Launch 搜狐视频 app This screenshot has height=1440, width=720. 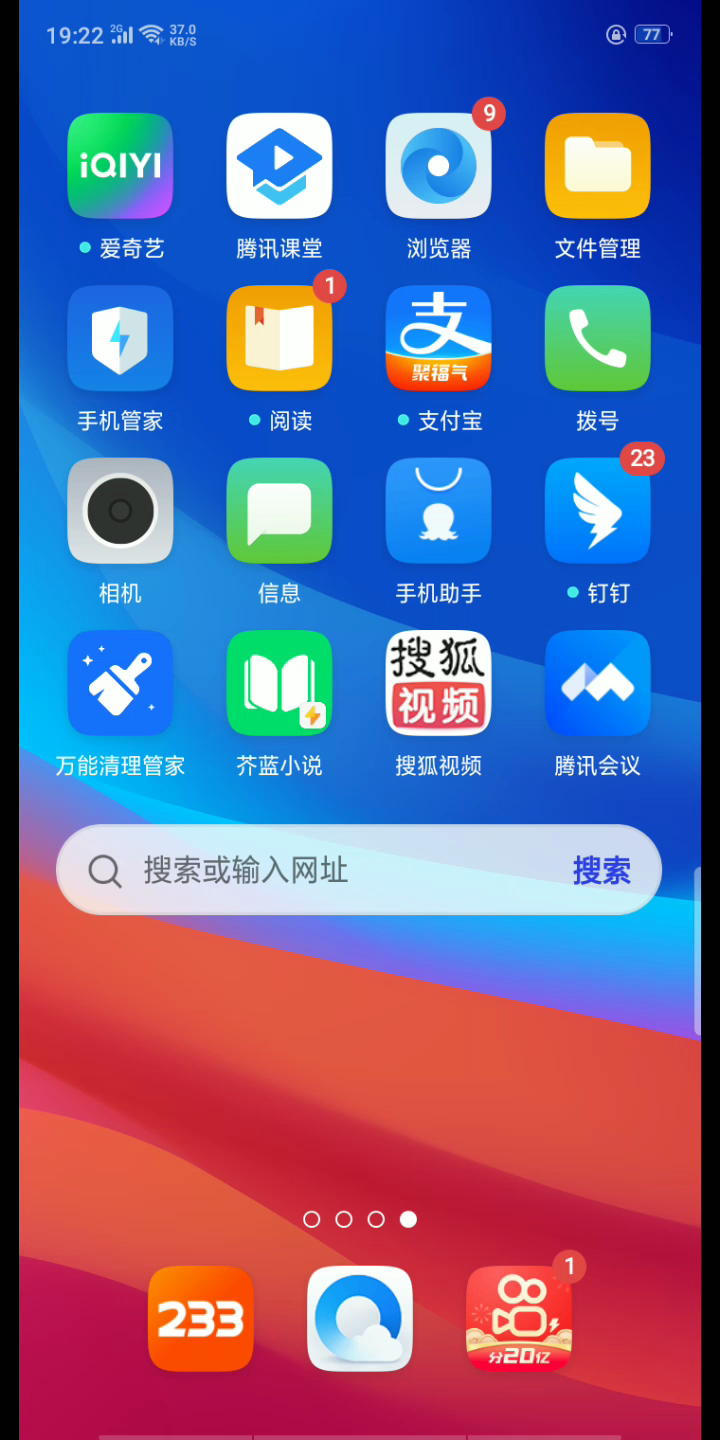pos(438,683)
